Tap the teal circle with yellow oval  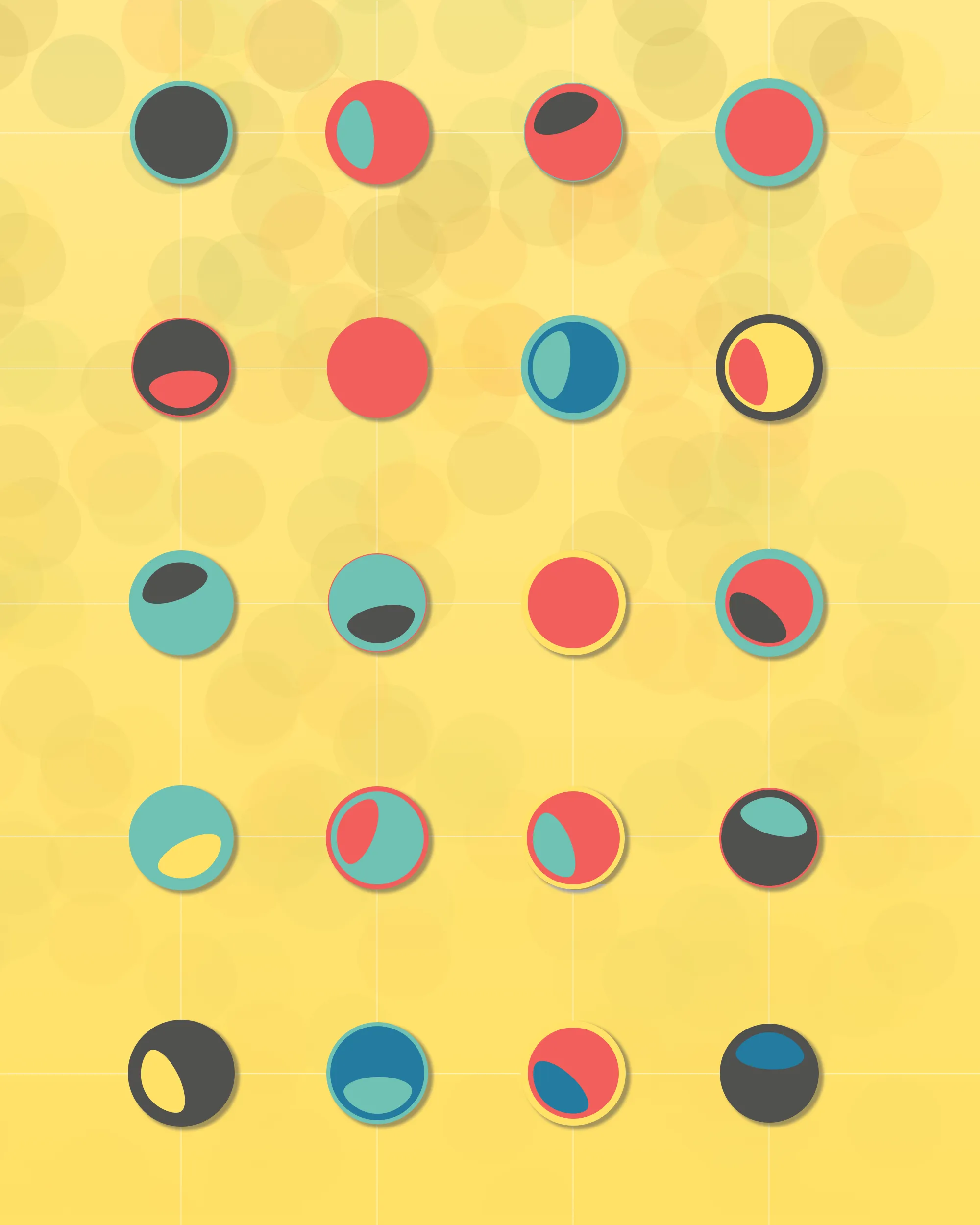[181, 837]
